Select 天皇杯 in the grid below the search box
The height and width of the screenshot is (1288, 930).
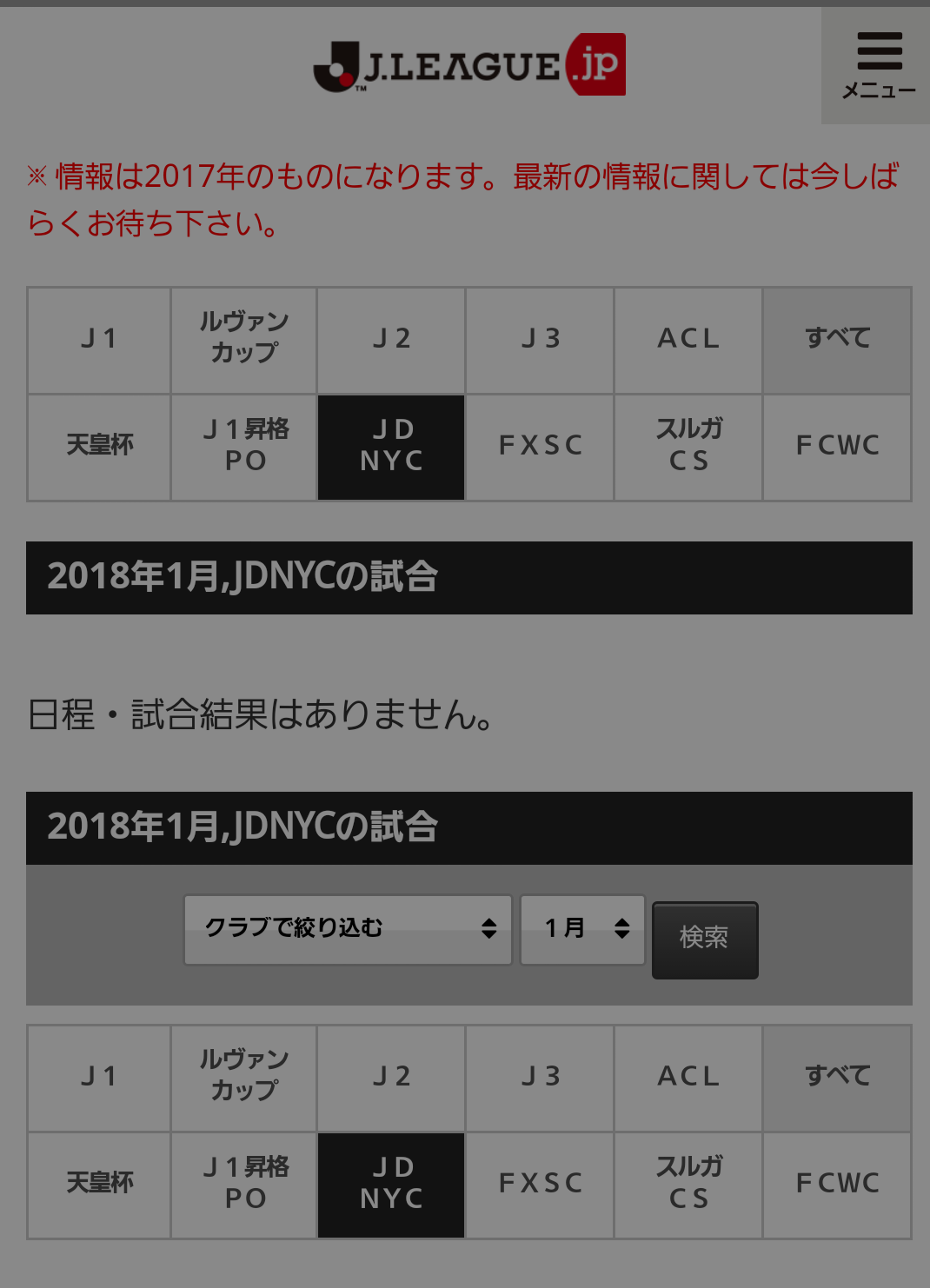[x=99, y=1185]
